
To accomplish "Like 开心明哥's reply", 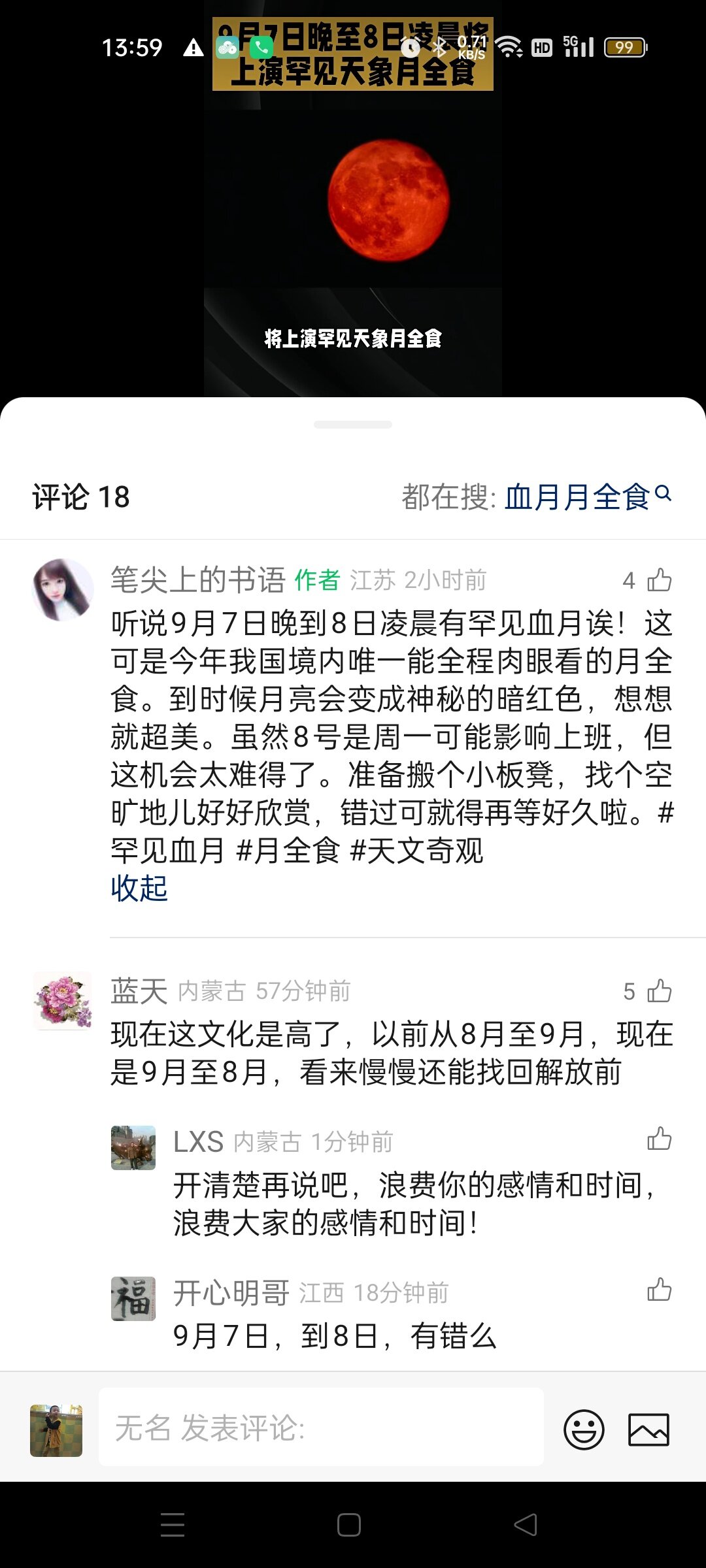I will tap(659, 1290).
